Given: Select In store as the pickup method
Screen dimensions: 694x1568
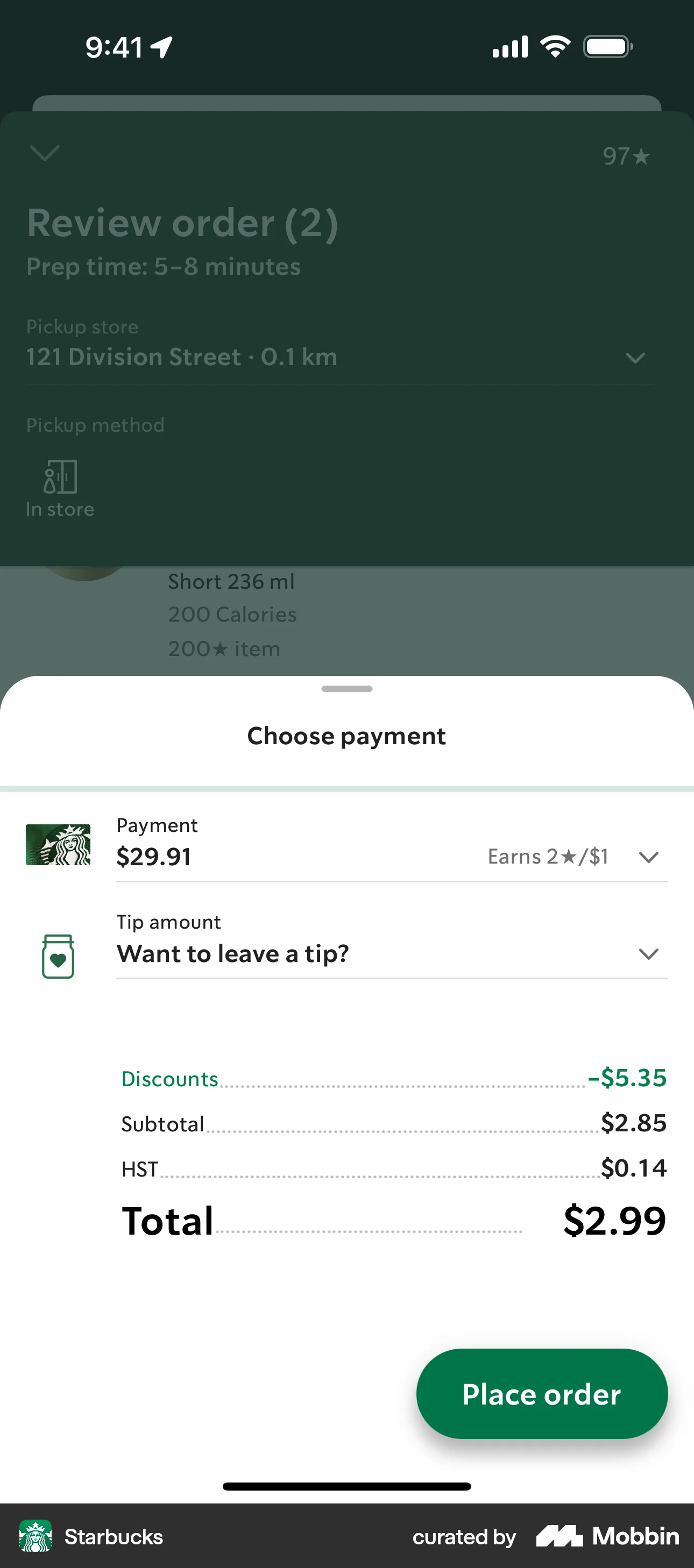Looking at the screenshot, I should pyautogui.click(x=59, y=487).
